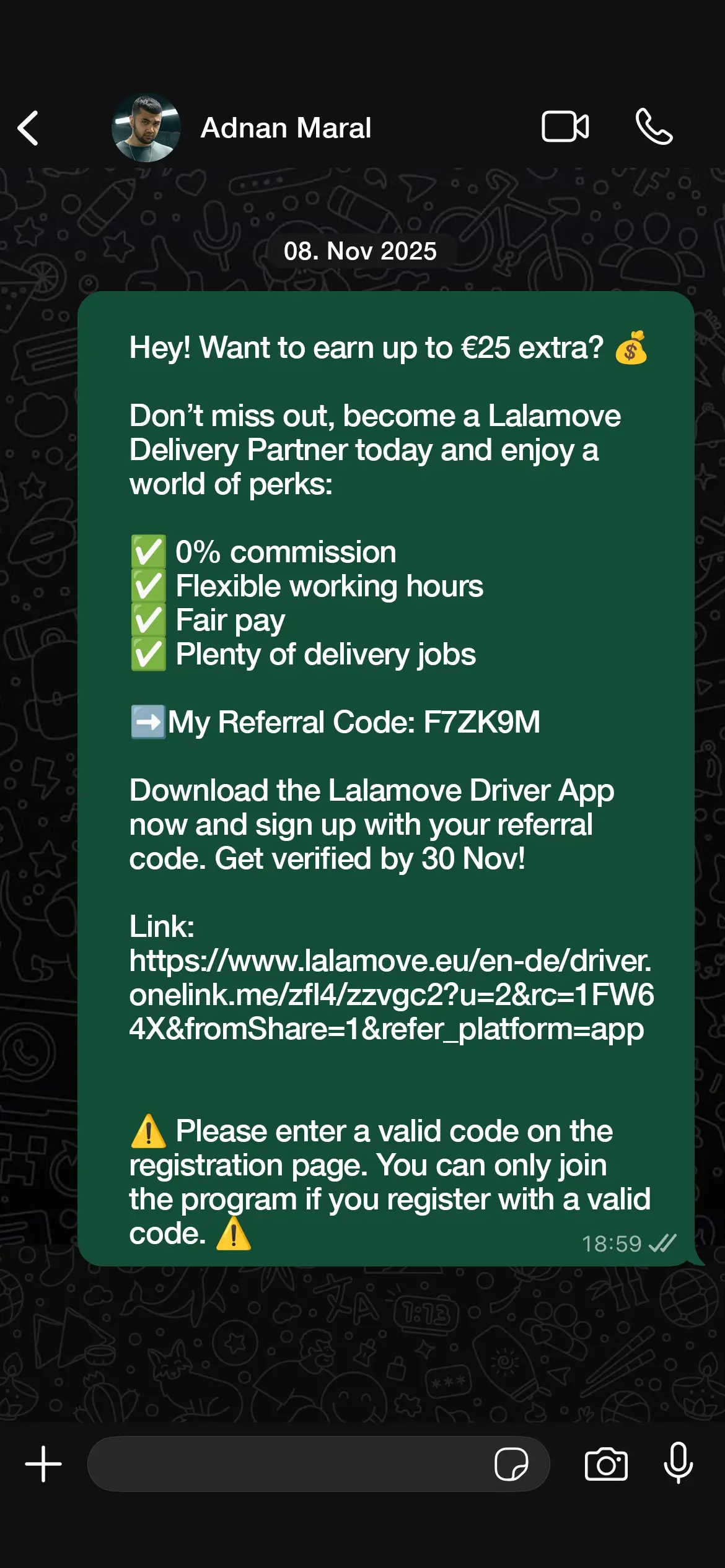Launch the camera to send a photo
The image size is (725, 1568).
pos(606,1464)
